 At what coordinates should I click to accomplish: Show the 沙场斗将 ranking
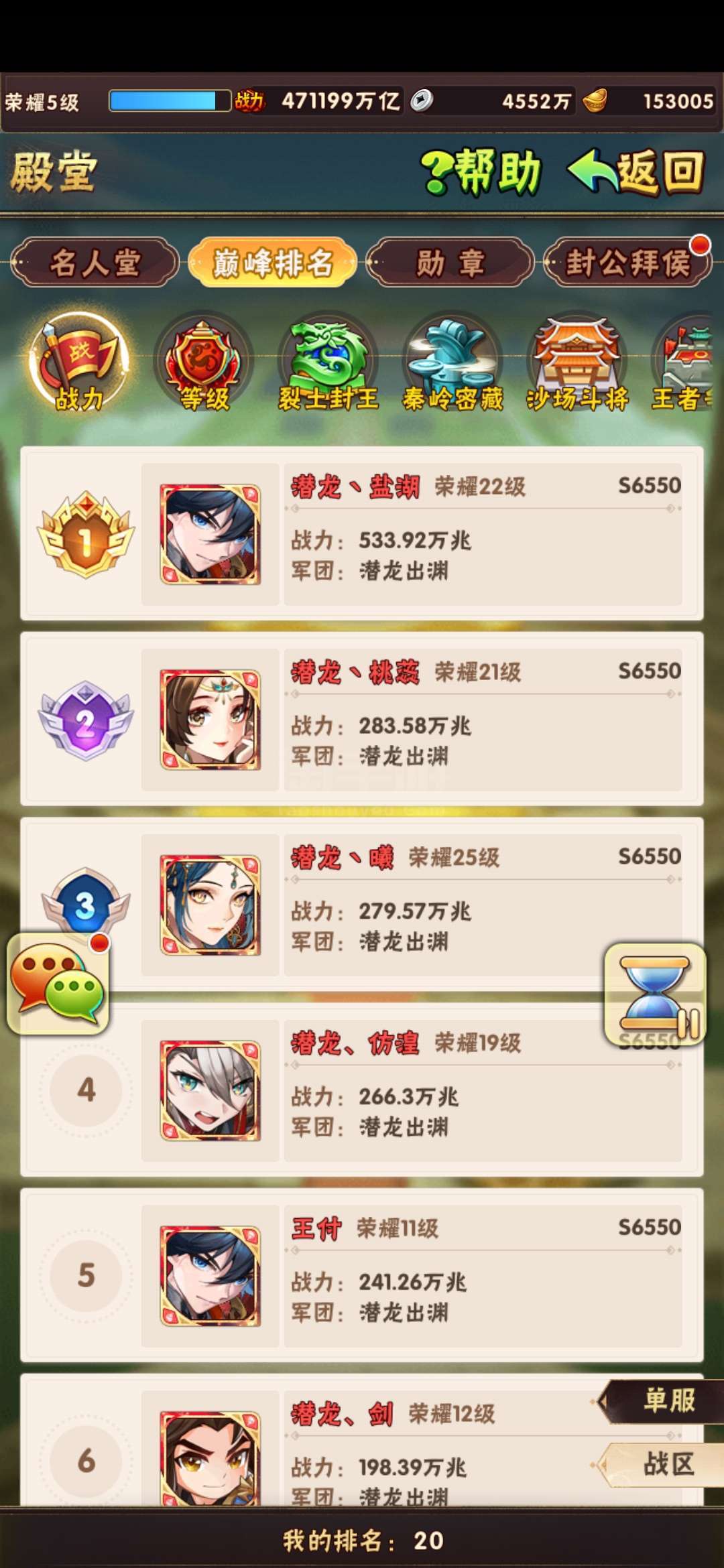tap(577, 363)
